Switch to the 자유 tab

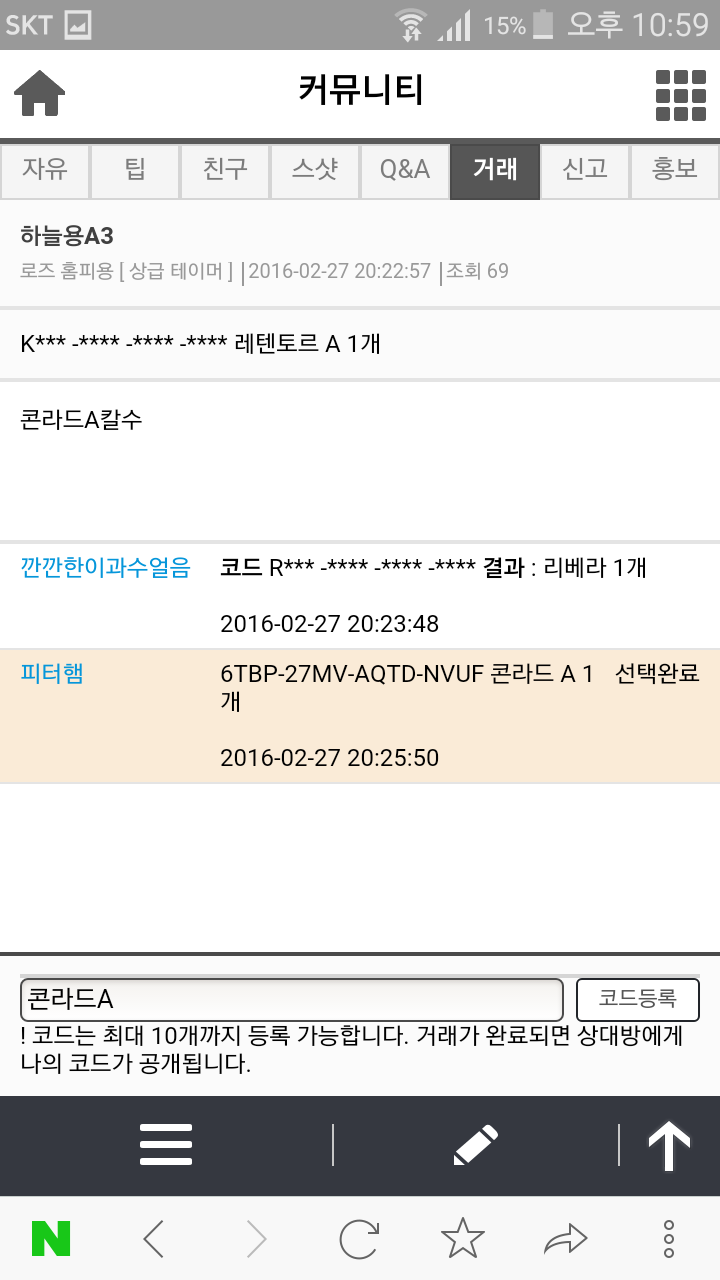(45, 171)
